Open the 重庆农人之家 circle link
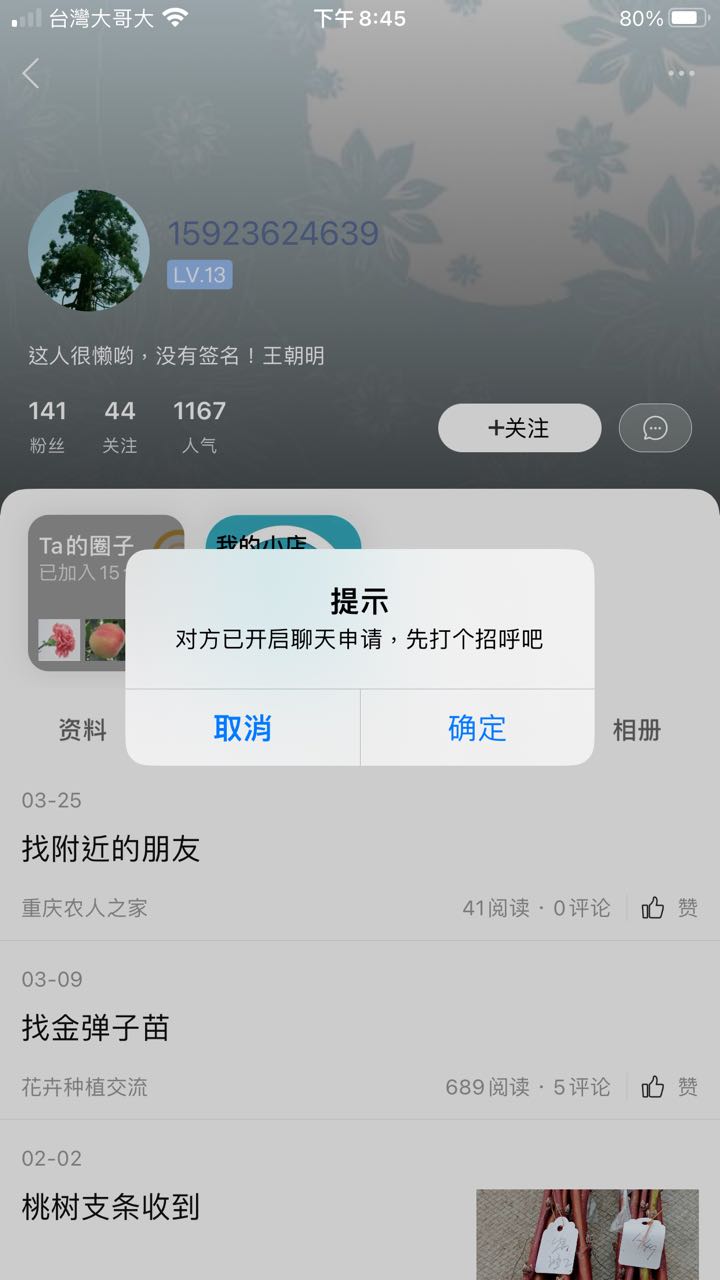This screenshot has height=1280, width=720. 85,908
